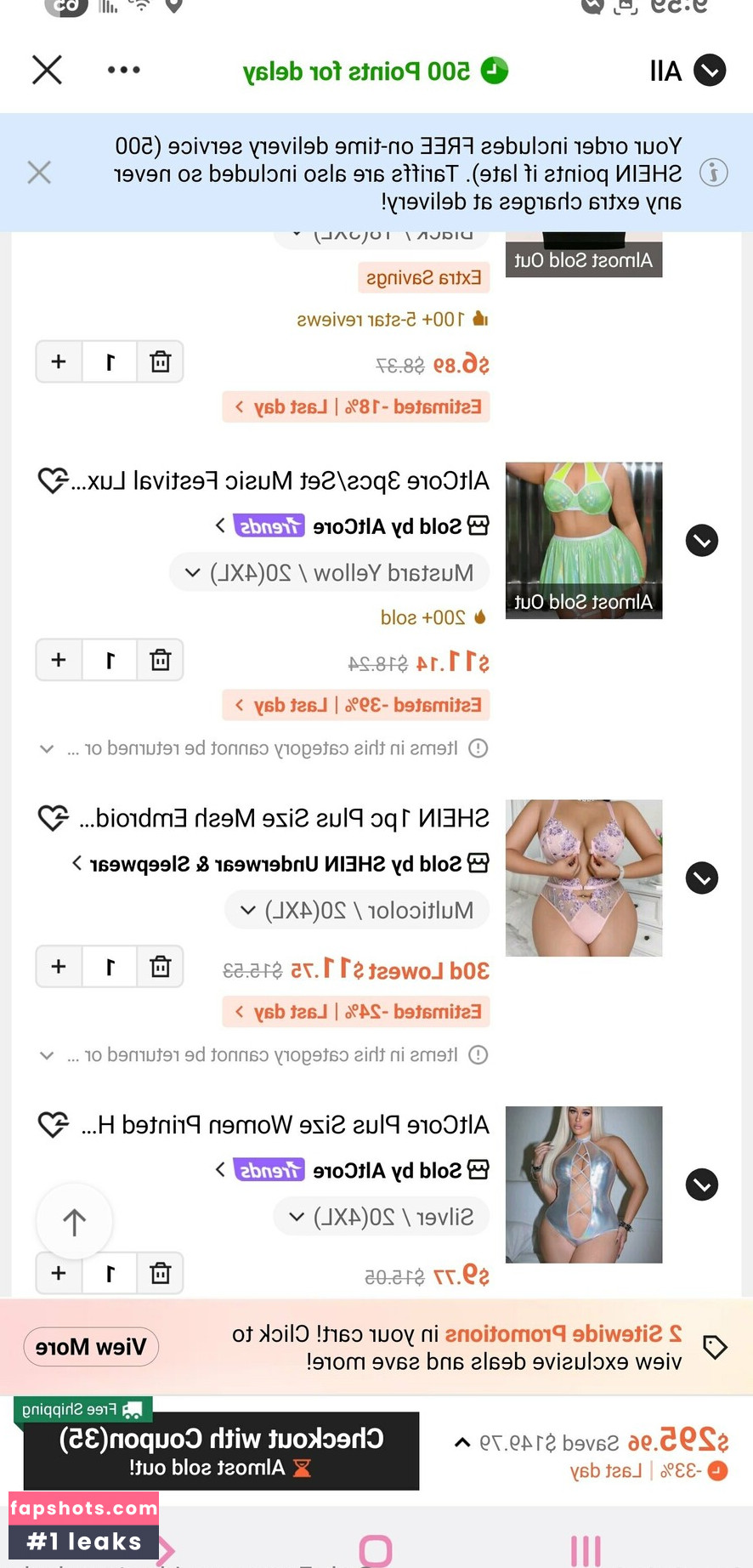Increase quantity of the SHEIN Mesh Embroidery item
The height and width of the screenshot is (1568, 753).
coord(59,967)
